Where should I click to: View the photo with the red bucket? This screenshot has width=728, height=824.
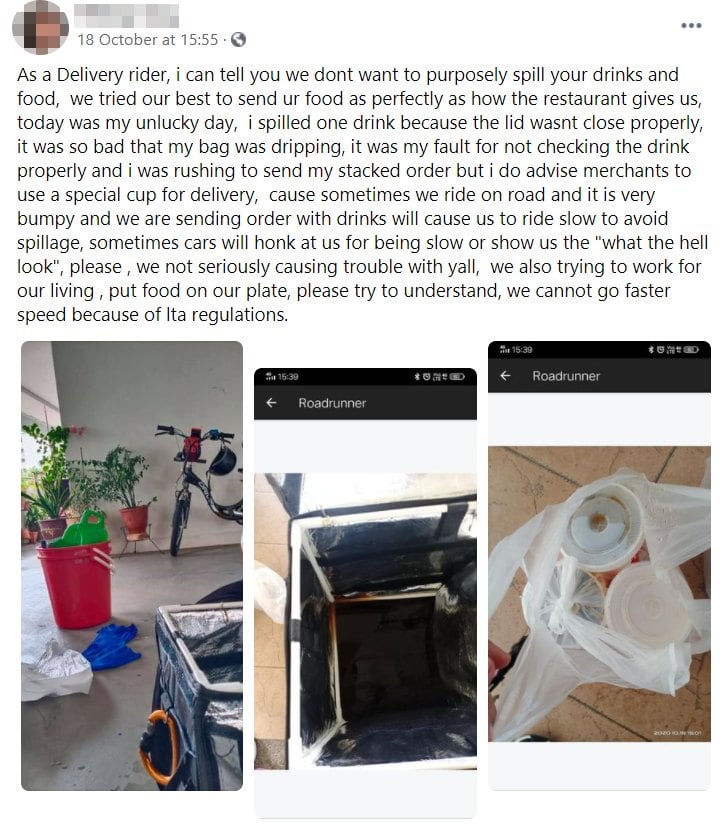coord(132,565)
